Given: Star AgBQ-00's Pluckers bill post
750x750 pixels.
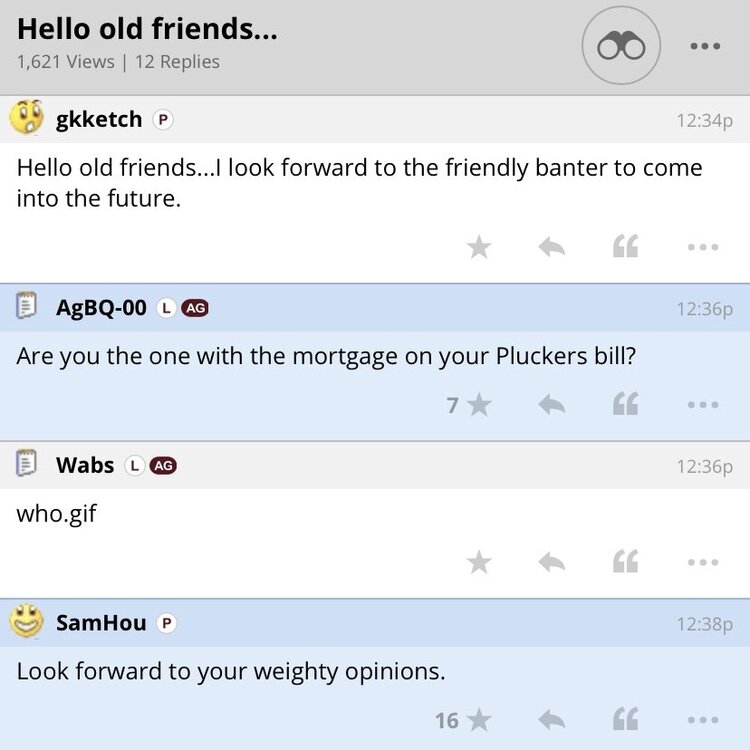Looking at the screenshot, I should click(x=480, y=405).
